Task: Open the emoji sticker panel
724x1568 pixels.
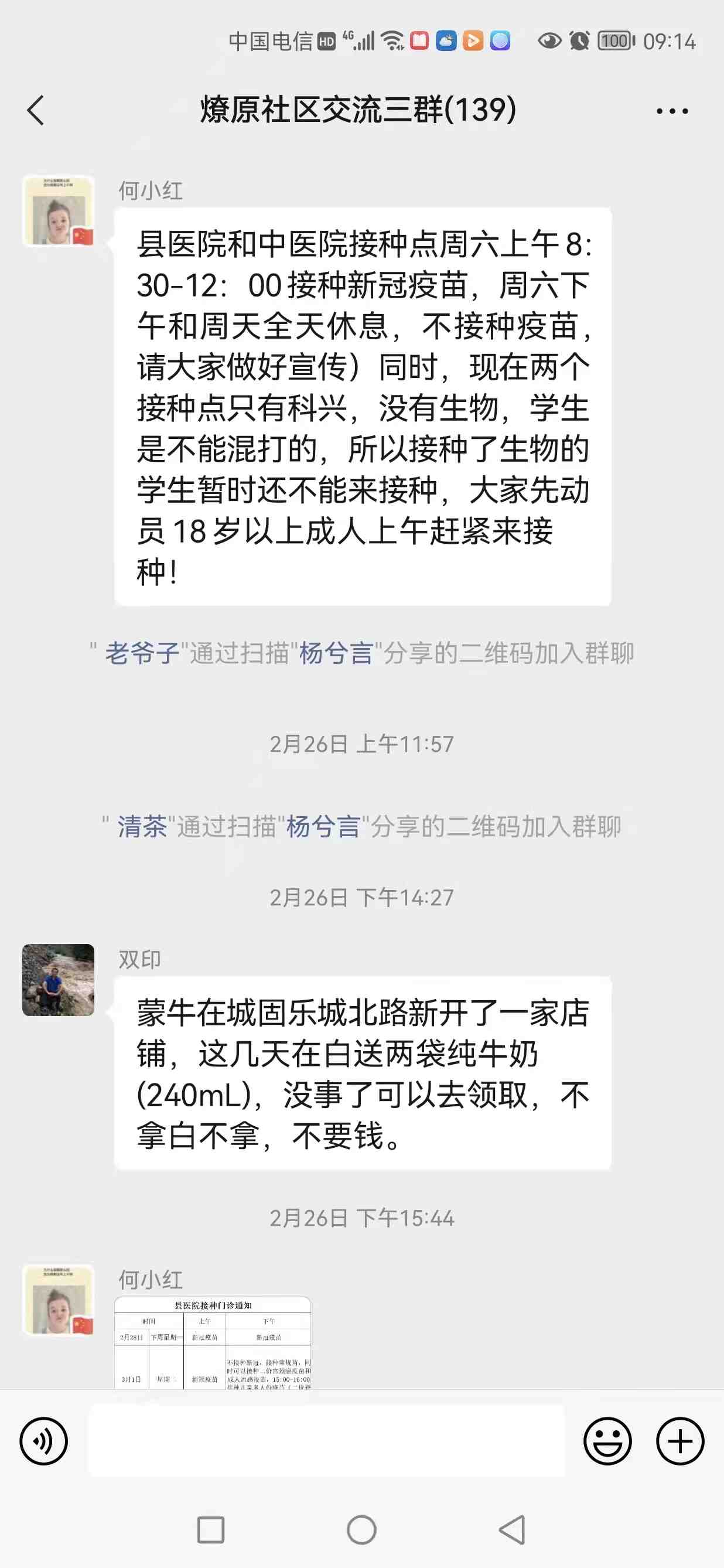Action: (x=607, y=1440)
